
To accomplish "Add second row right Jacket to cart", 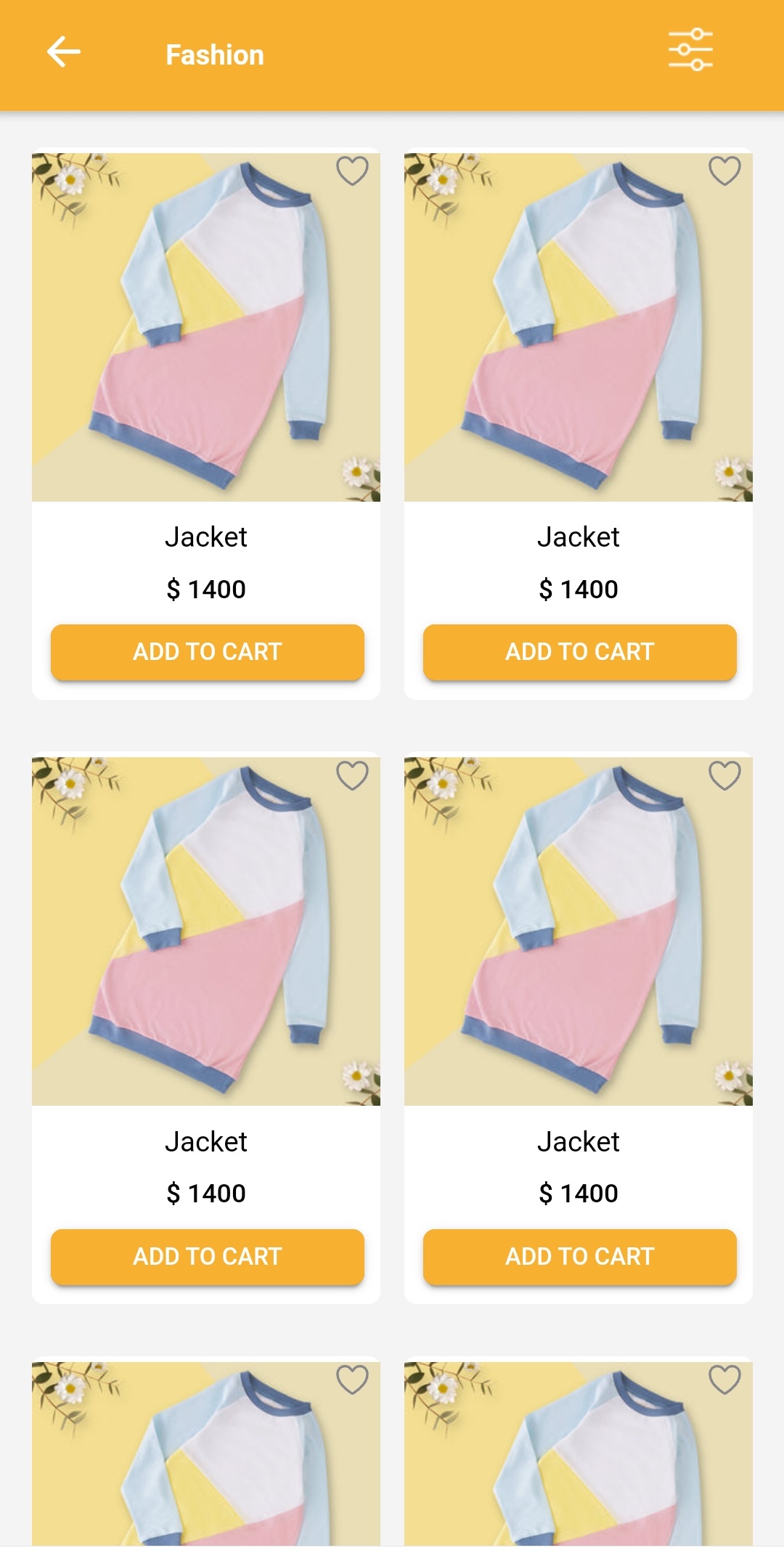I will click(579, 1256).
